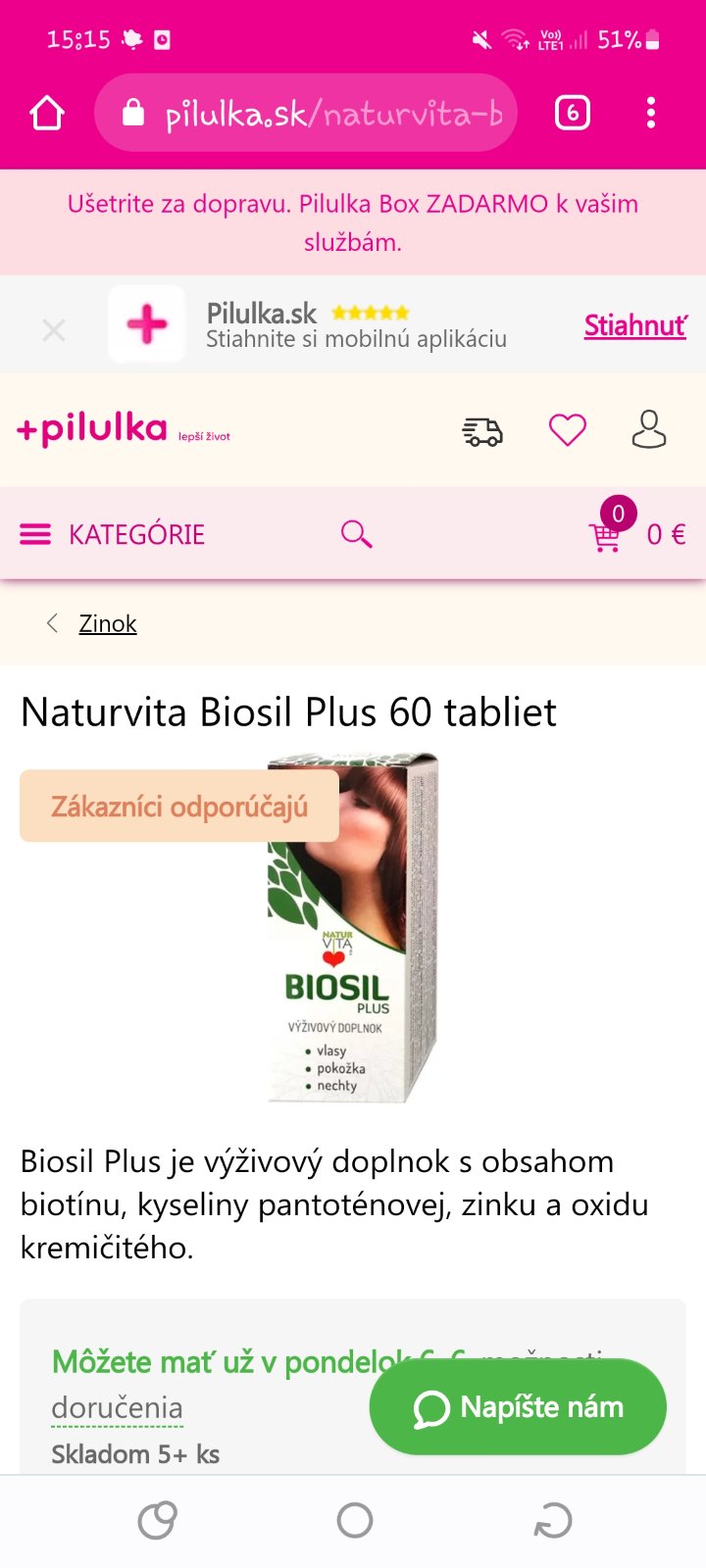706x1568 pixels.
Task: Open the browser tab switcher
Action: 573,114
